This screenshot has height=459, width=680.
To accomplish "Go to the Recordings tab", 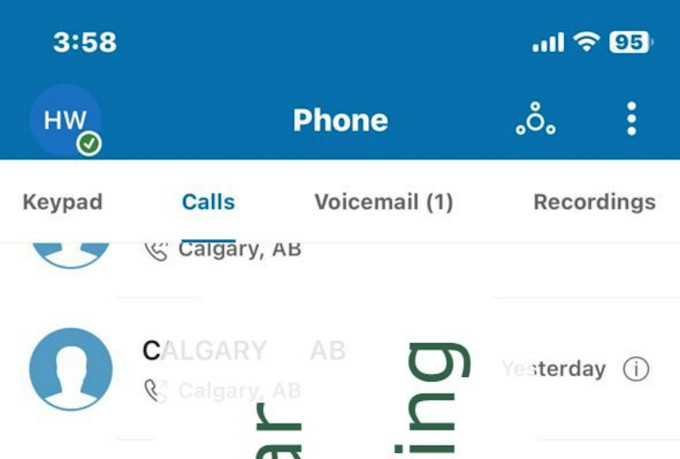I will click(594, 202).
